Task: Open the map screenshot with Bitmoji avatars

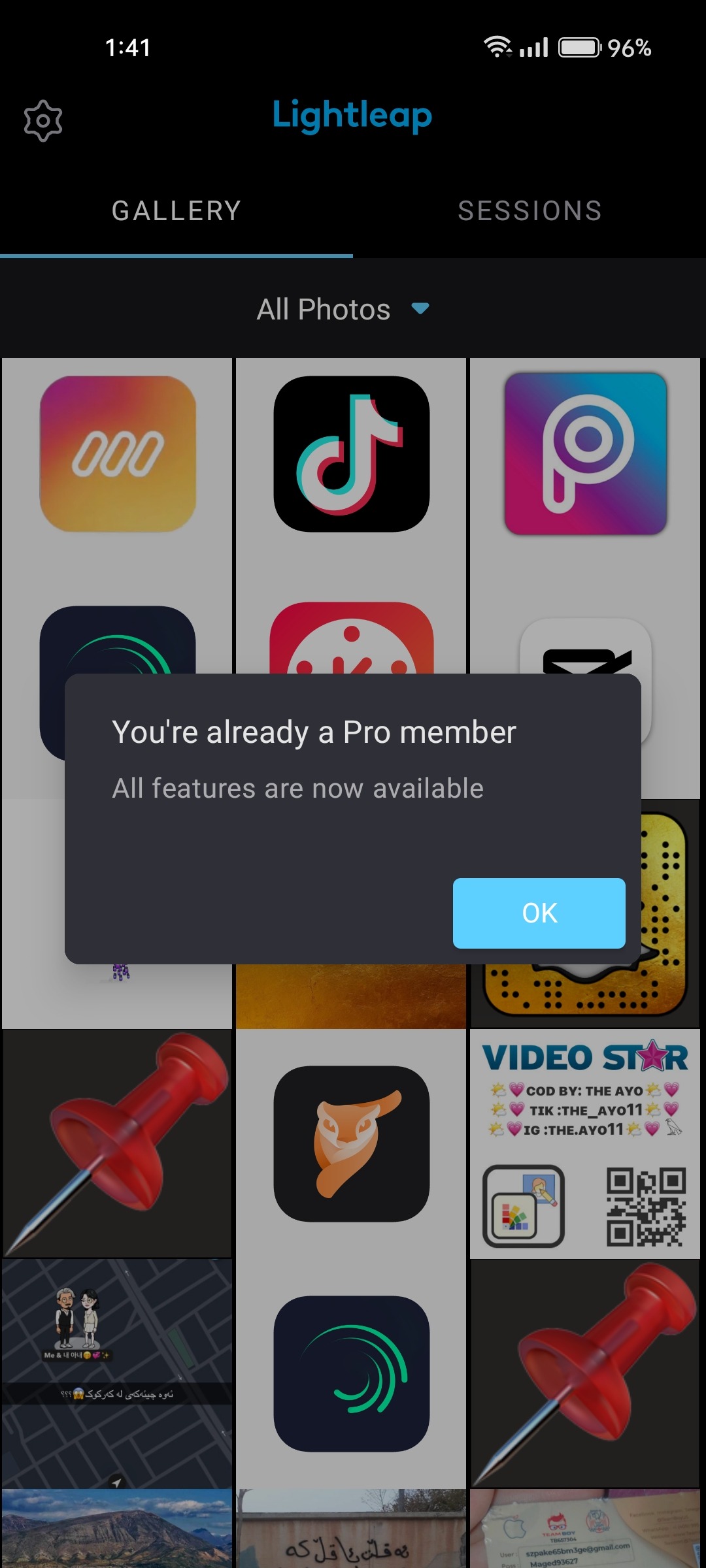Action: pos(118,1372)
